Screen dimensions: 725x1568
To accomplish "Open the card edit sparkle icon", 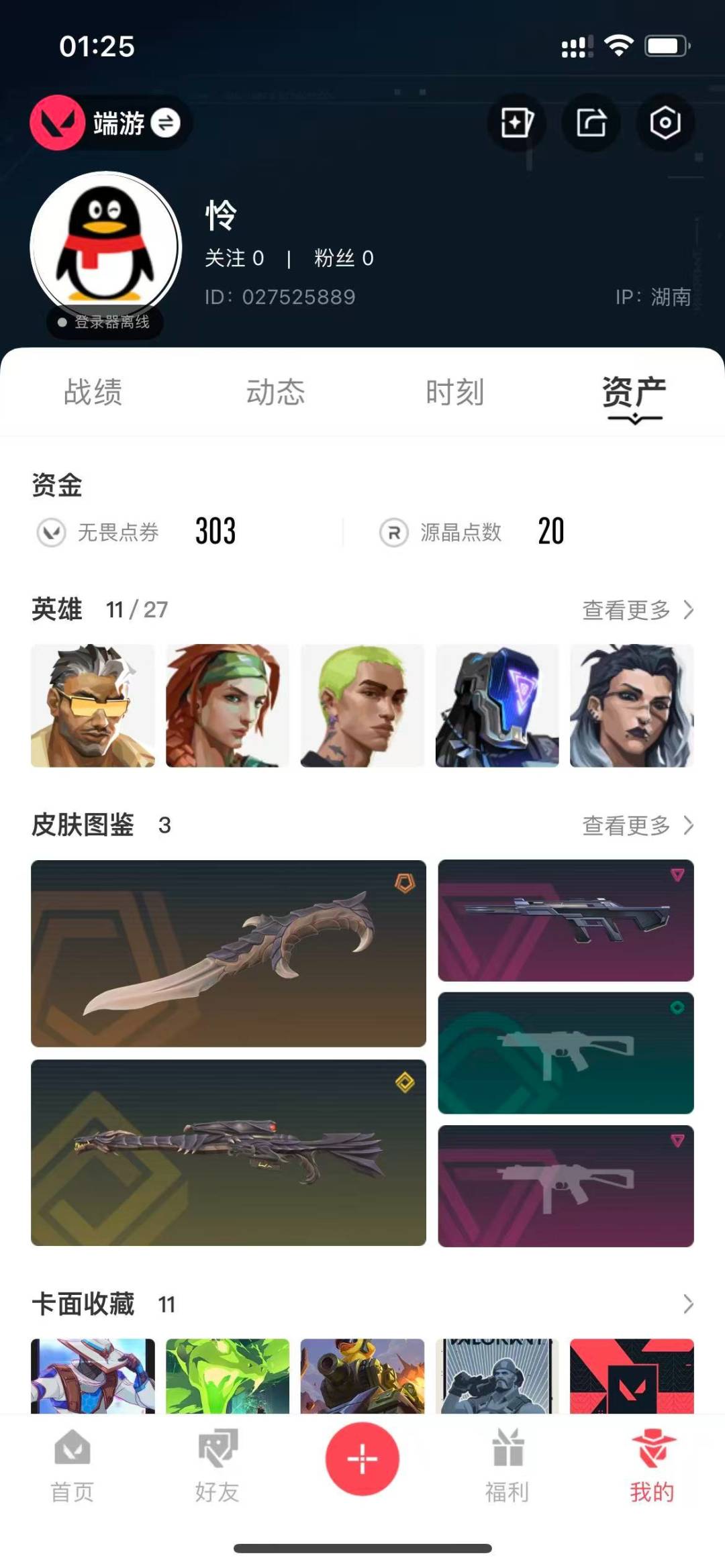I will coord(516,123).
